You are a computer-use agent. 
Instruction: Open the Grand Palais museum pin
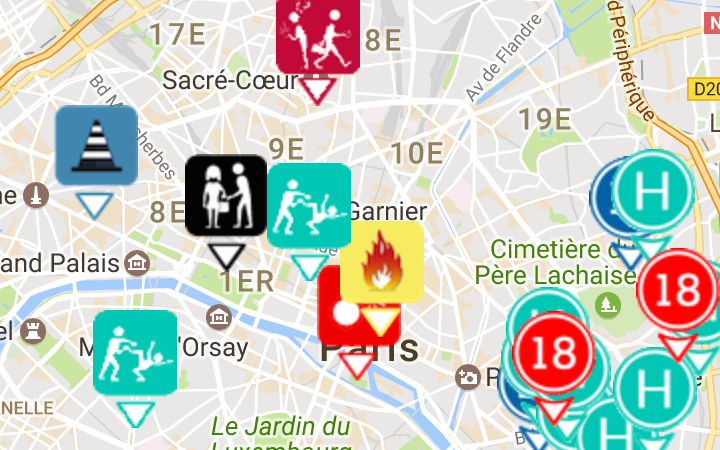pos(138,264)
